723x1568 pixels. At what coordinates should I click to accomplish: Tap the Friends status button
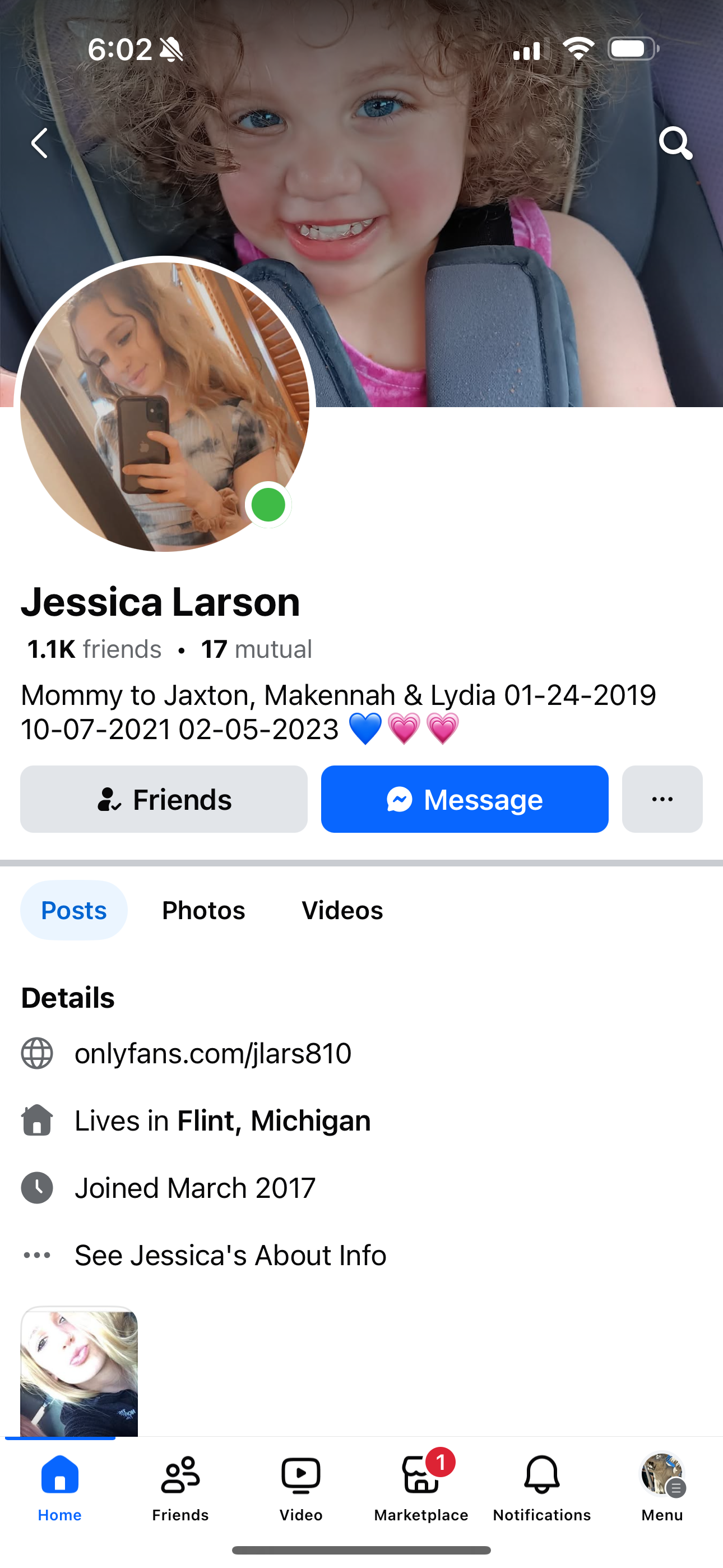click(164, 799)
